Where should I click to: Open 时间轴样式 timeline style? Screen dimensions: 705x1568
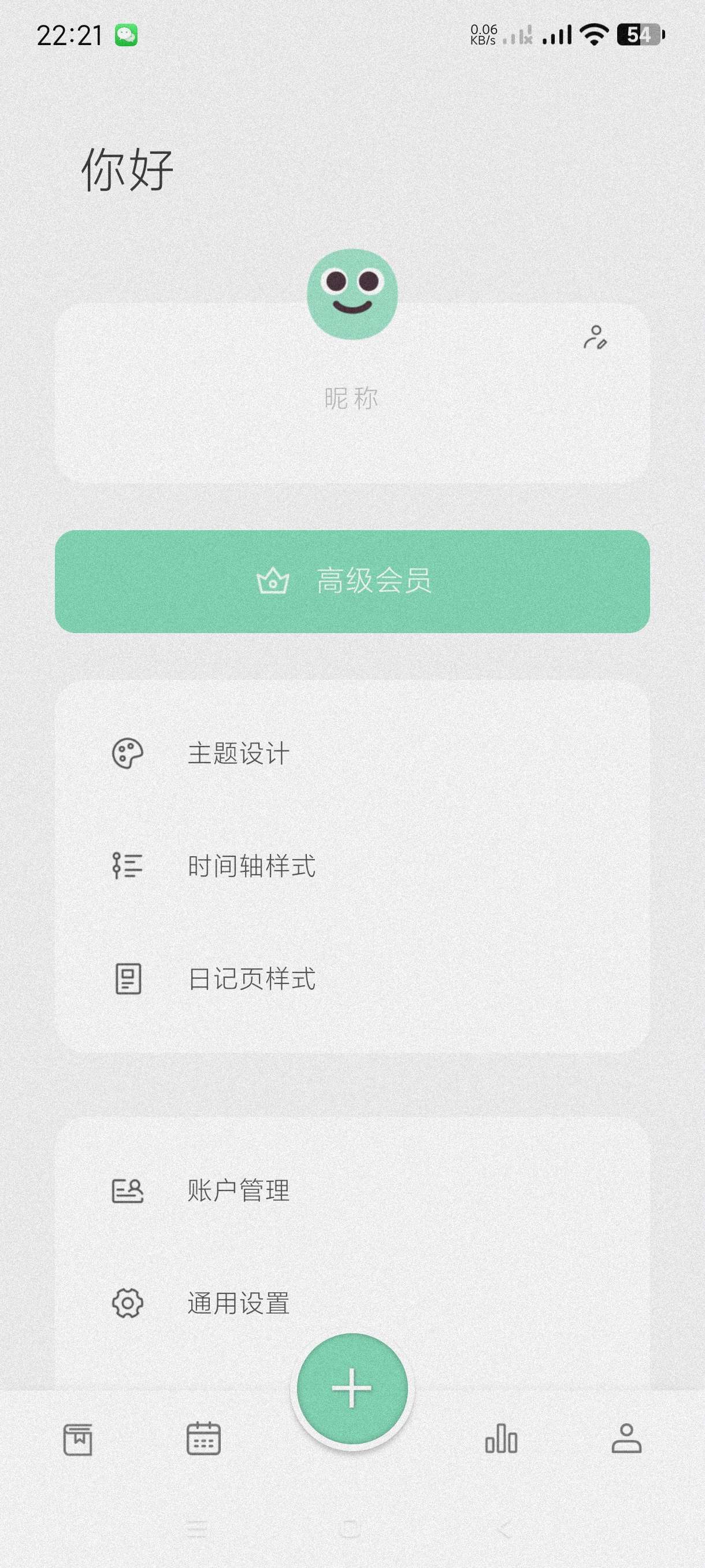coord(251,866)
